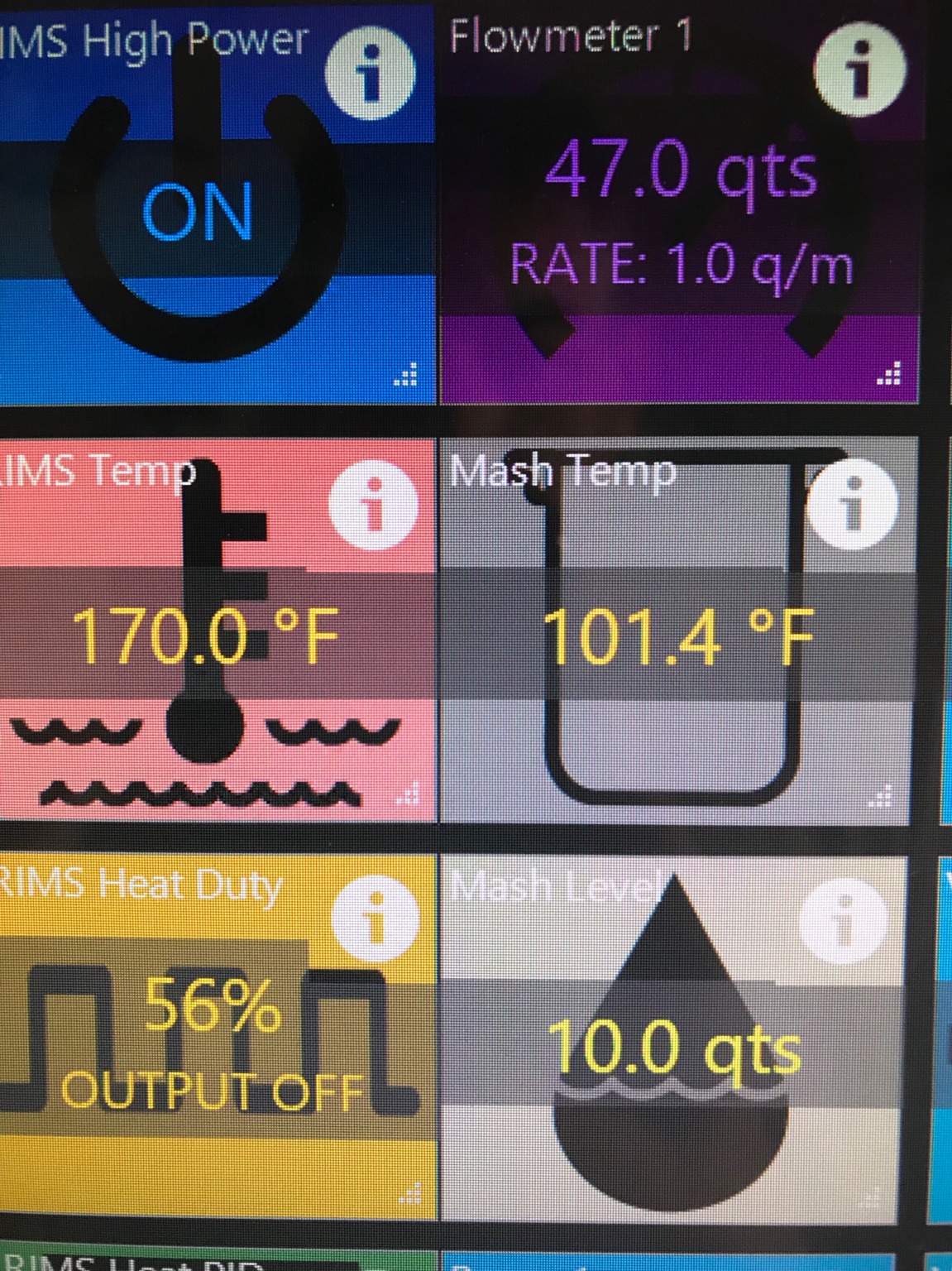
Task: Toggle the RIMS High Power ON switch
Action: [199, 213]
